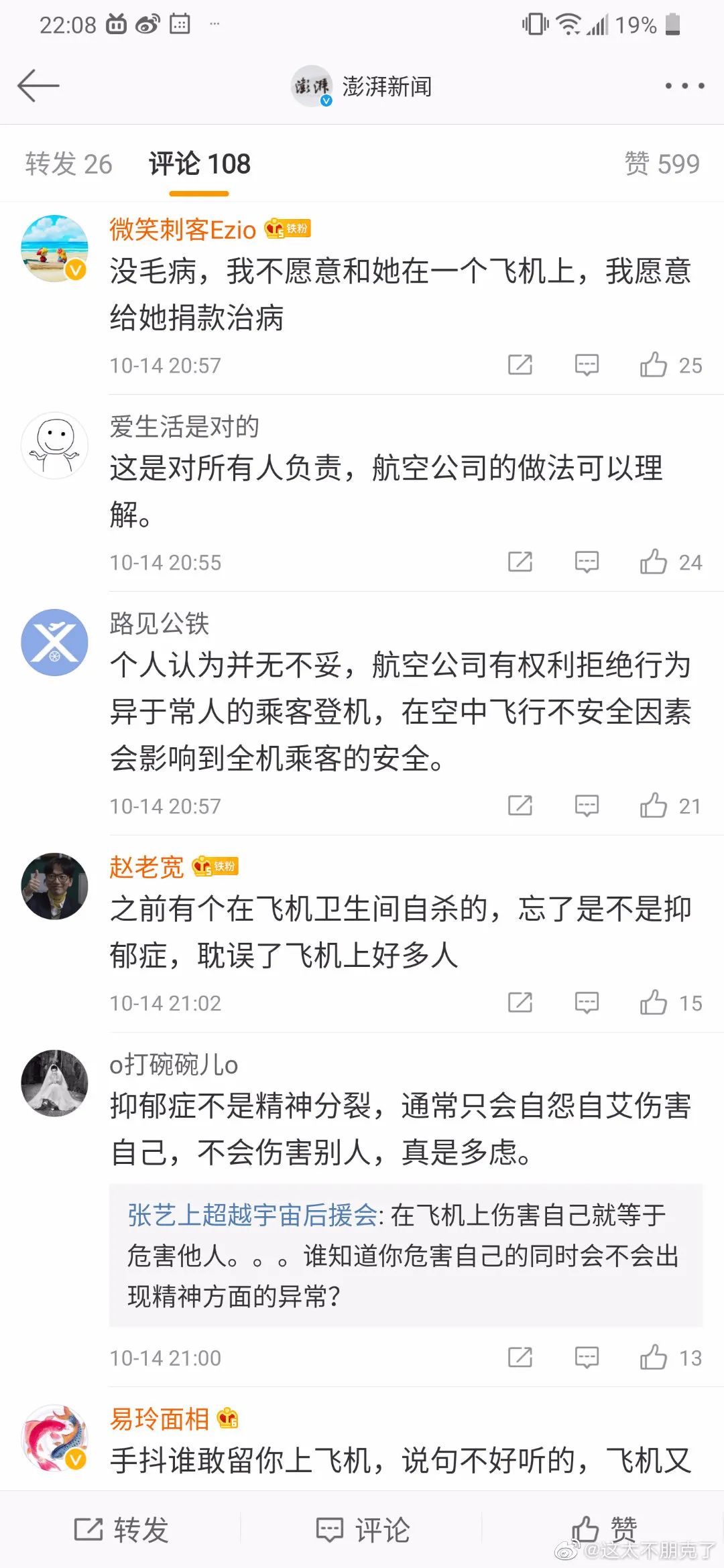Image resolution: width=724 pixels, height=1568 pixels.
Task: Tap 转发 in the bottom bar
Action: click(x=121, y=1530)
